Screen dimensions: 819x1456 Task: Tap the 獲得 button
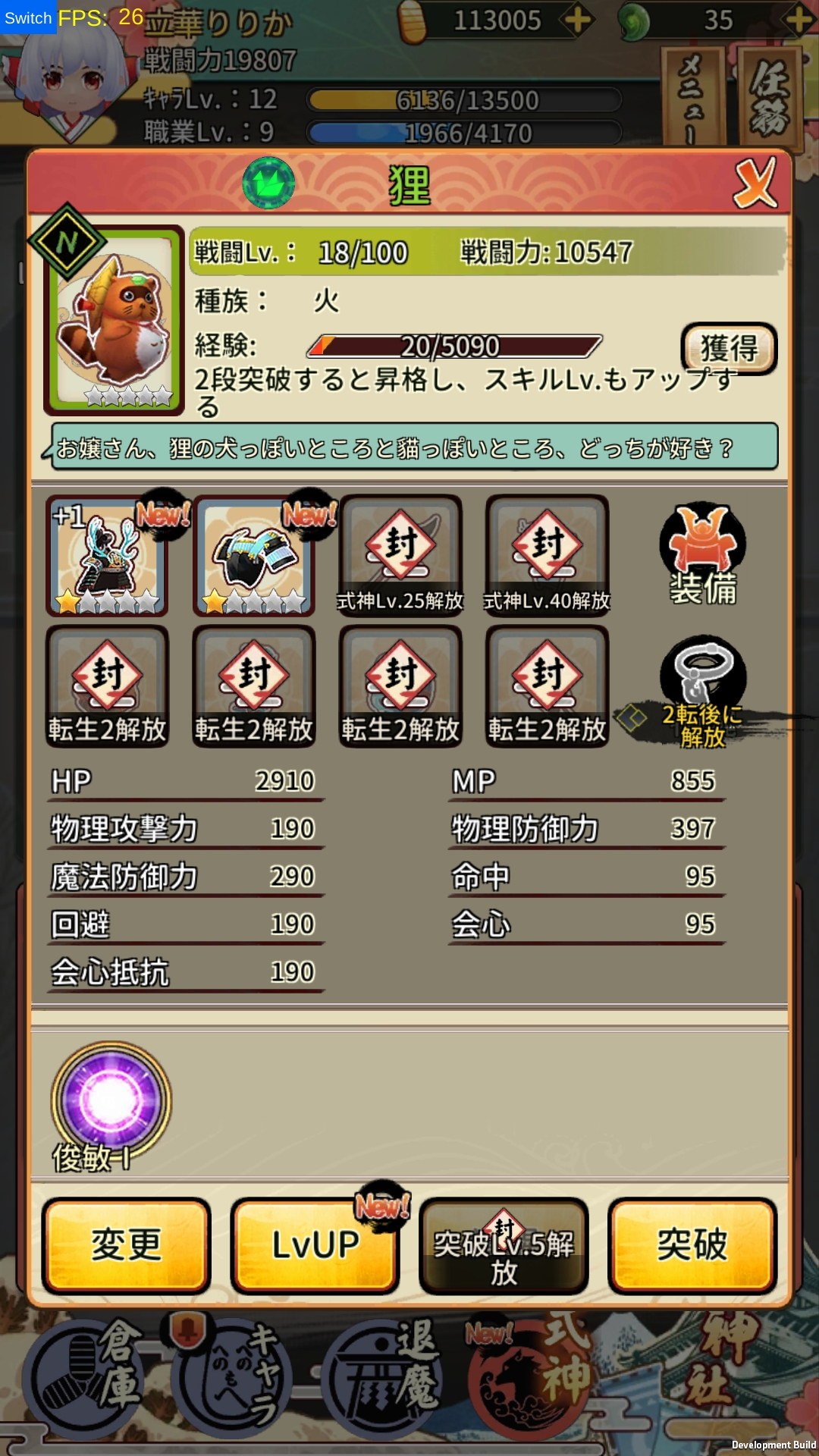tap(729, 349)
